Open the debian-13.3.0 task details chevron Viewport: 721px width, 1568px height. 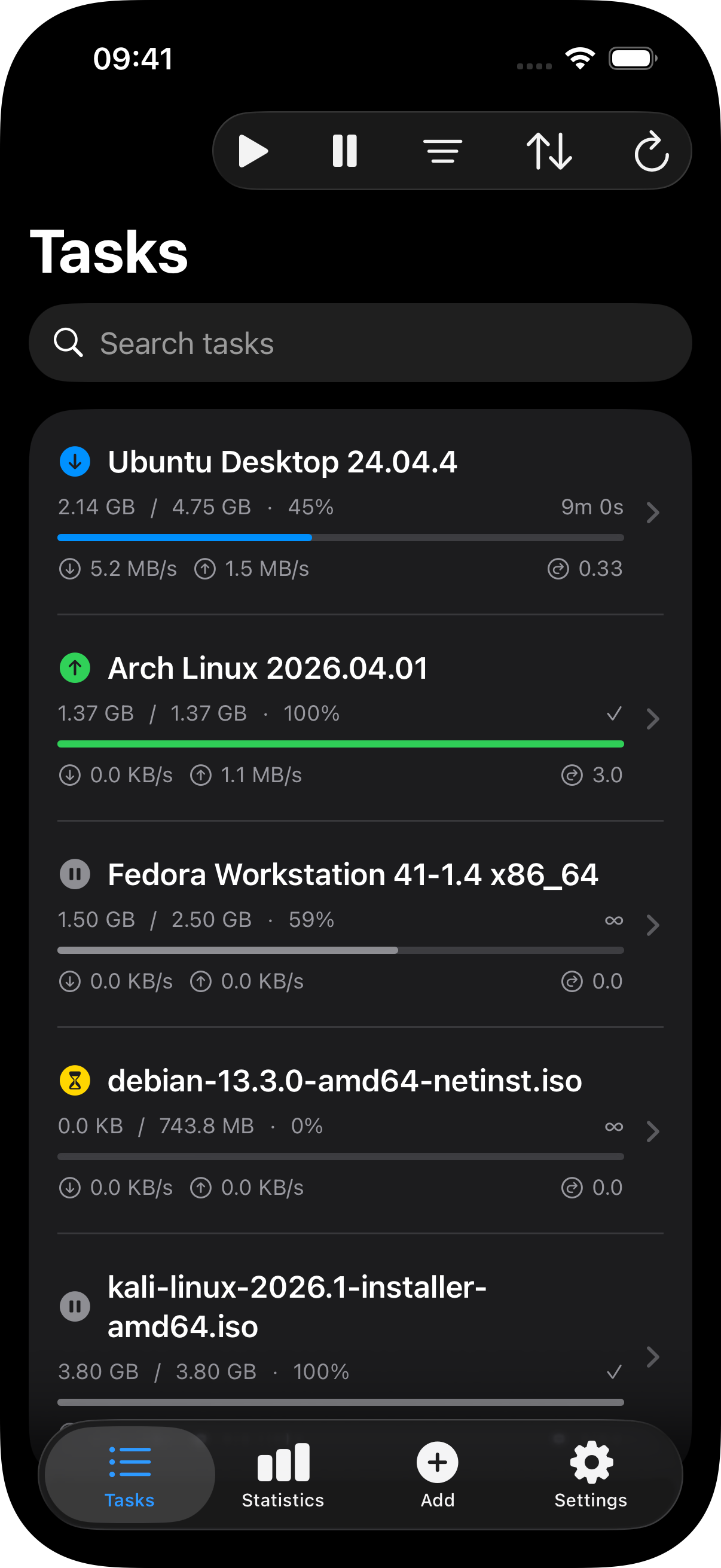click(653, 1131)
